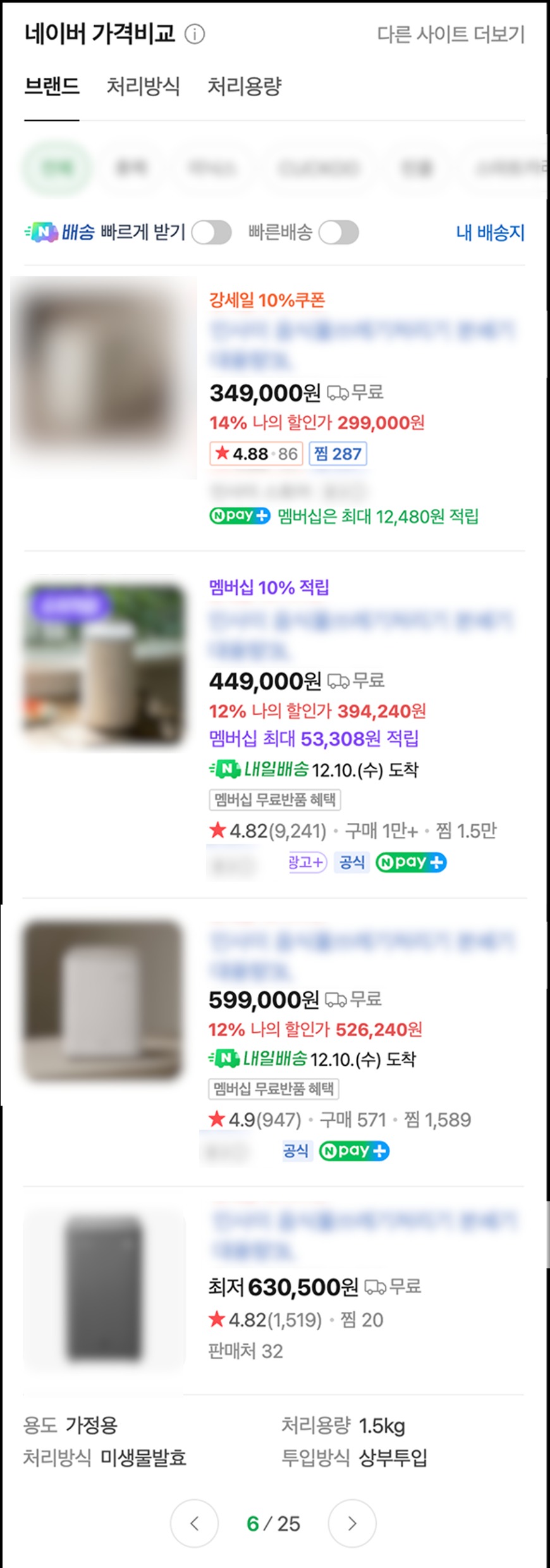Go to the previous page arrow

[194, 1523]
